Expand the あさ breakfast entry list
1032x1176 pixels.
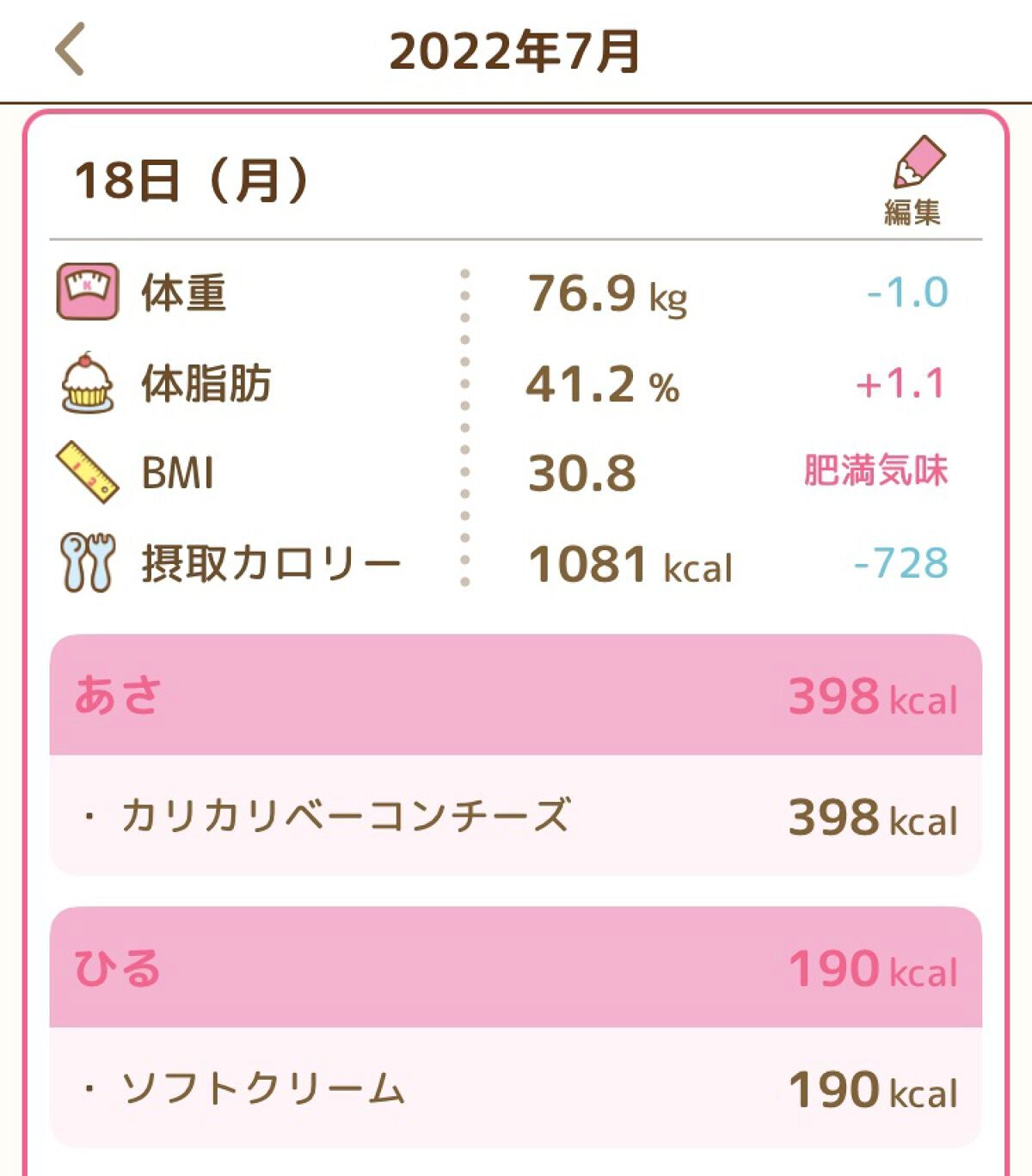(x=516, y=695)
